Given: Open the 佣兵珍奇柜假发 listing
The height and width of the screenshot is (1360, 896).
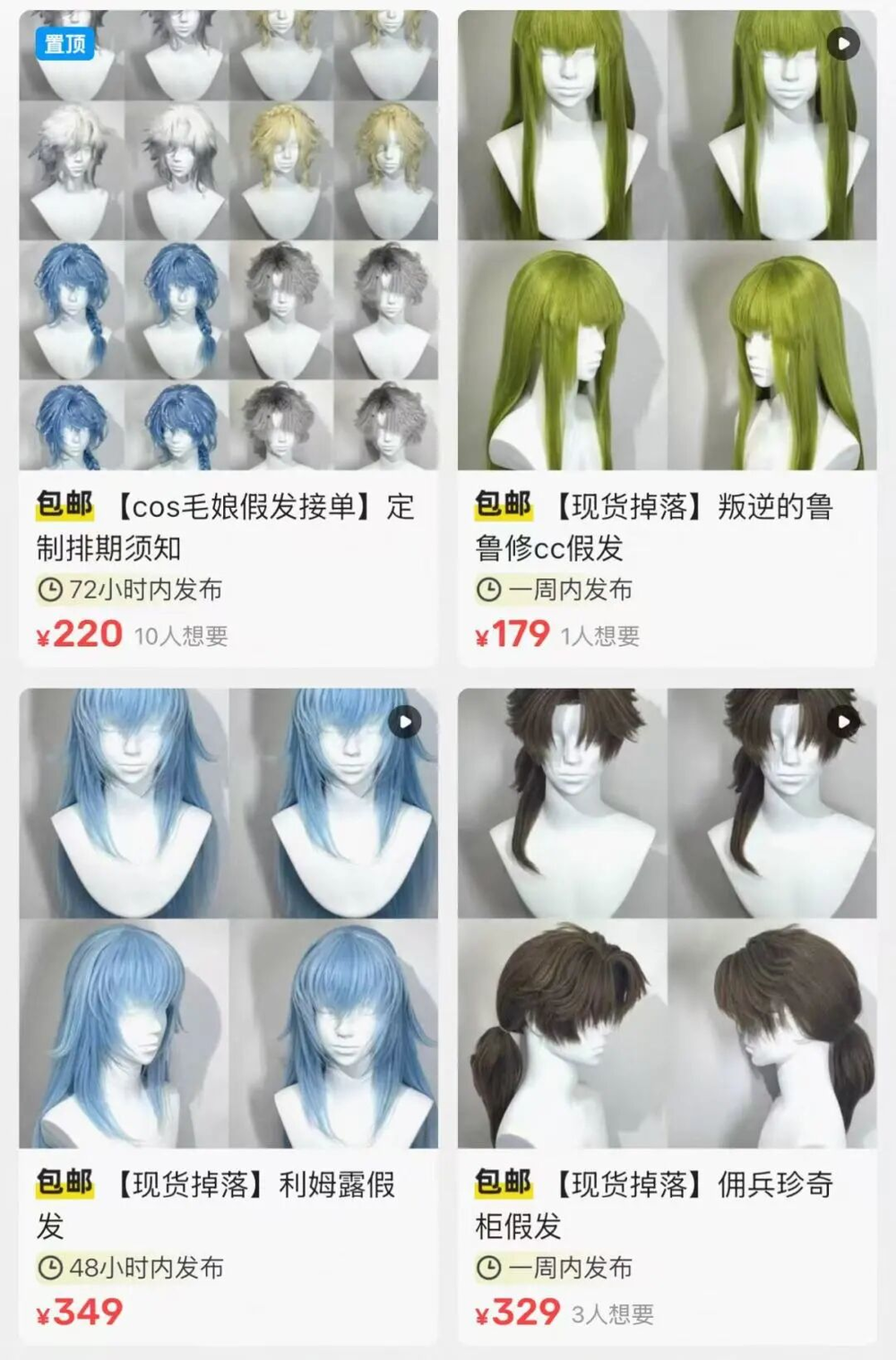Looking at the screenshot, I should pyautogui.click(x=667, y=1203).
